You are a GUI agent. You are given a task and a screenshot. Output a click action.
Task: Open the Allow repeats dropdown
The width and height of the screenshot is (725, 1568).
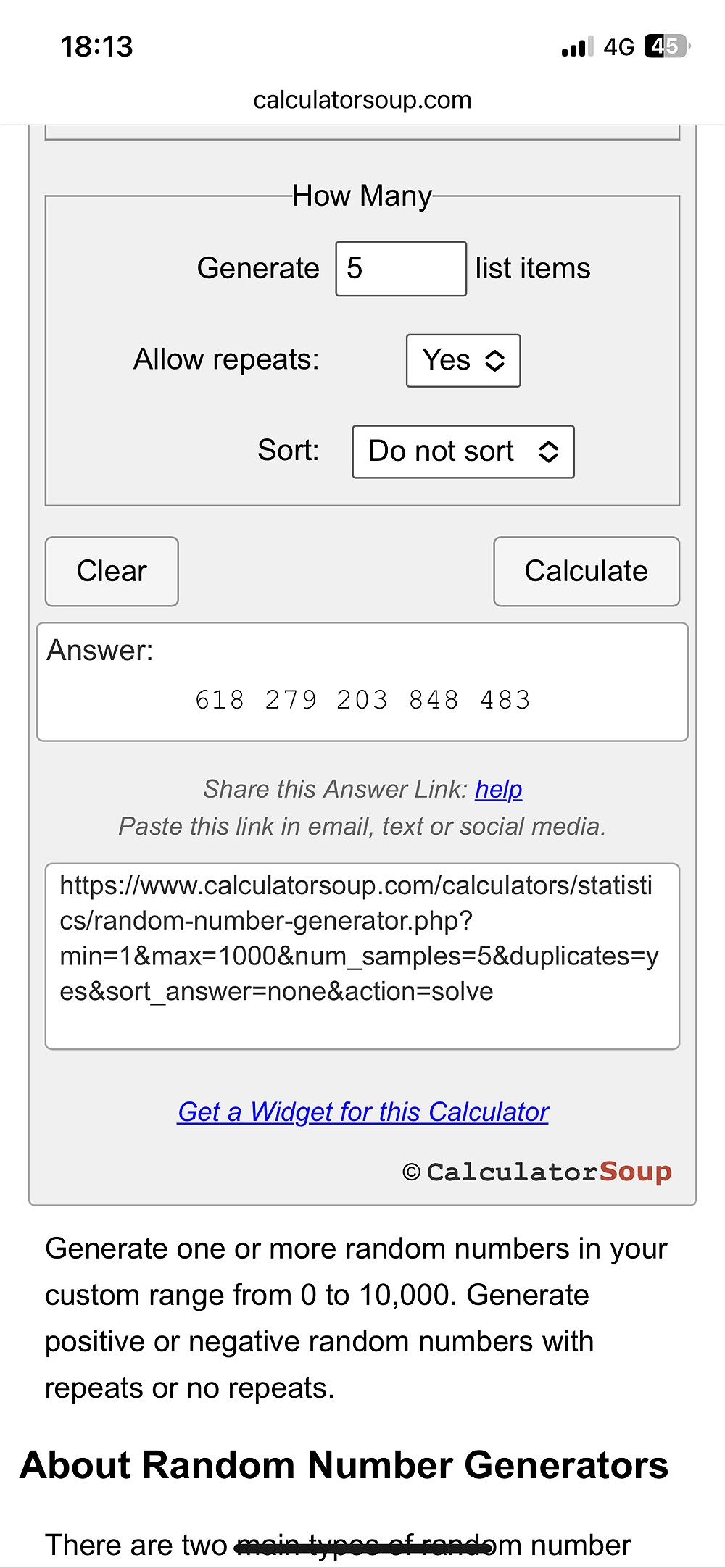(463, 361)
